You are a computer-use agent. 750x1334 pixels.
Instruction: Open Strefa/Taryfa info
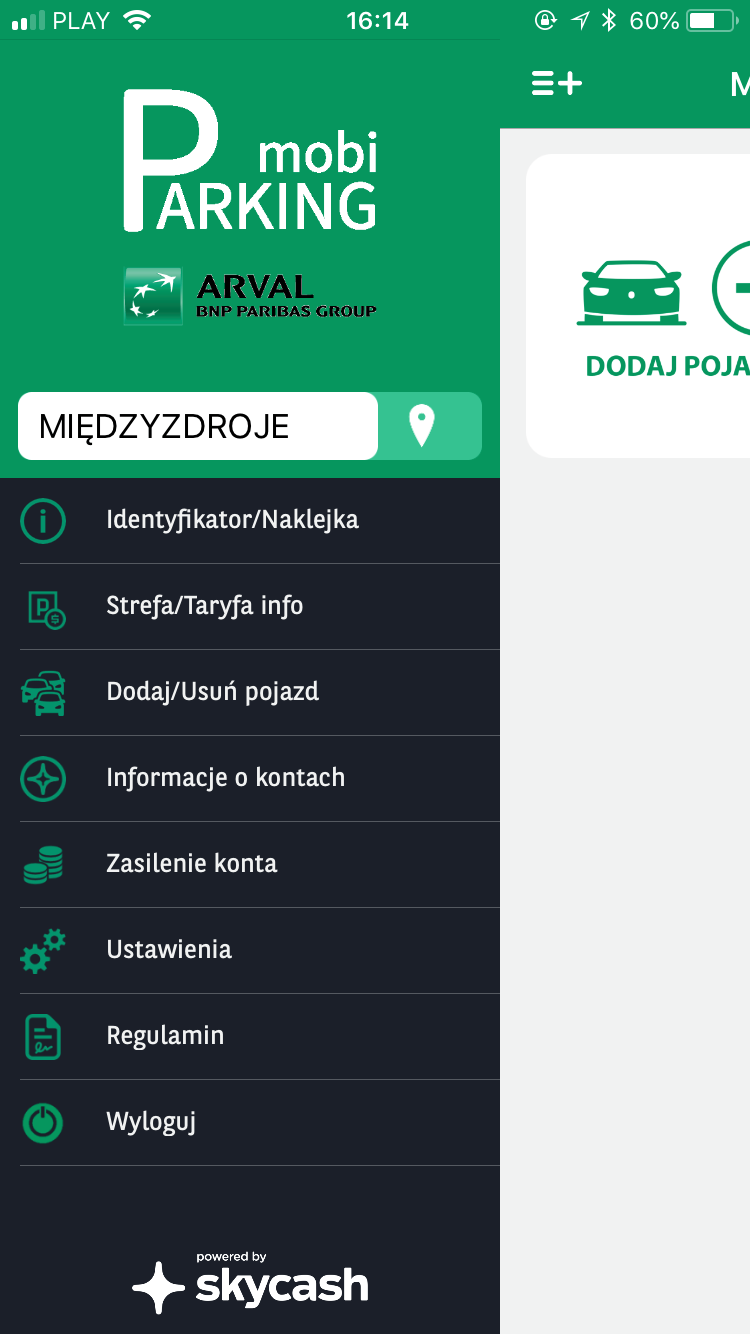click(250, 606)
